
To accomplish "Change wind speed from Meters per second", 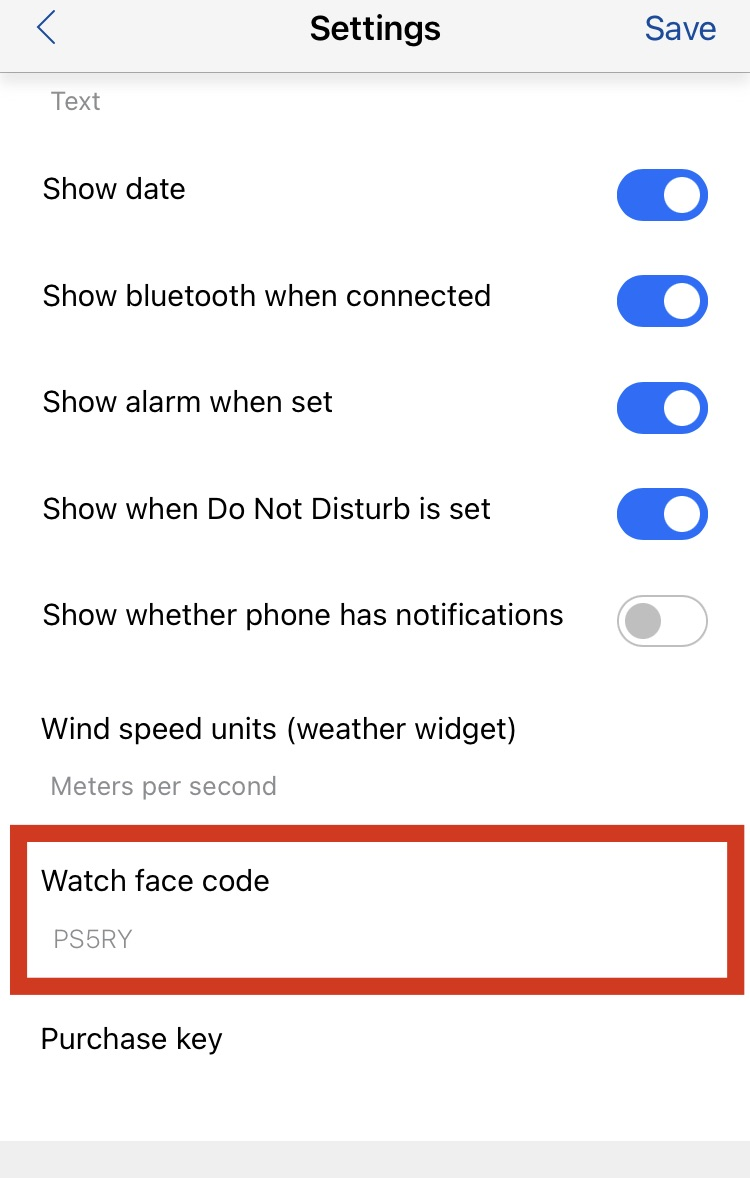I will [x=163, y=786].
